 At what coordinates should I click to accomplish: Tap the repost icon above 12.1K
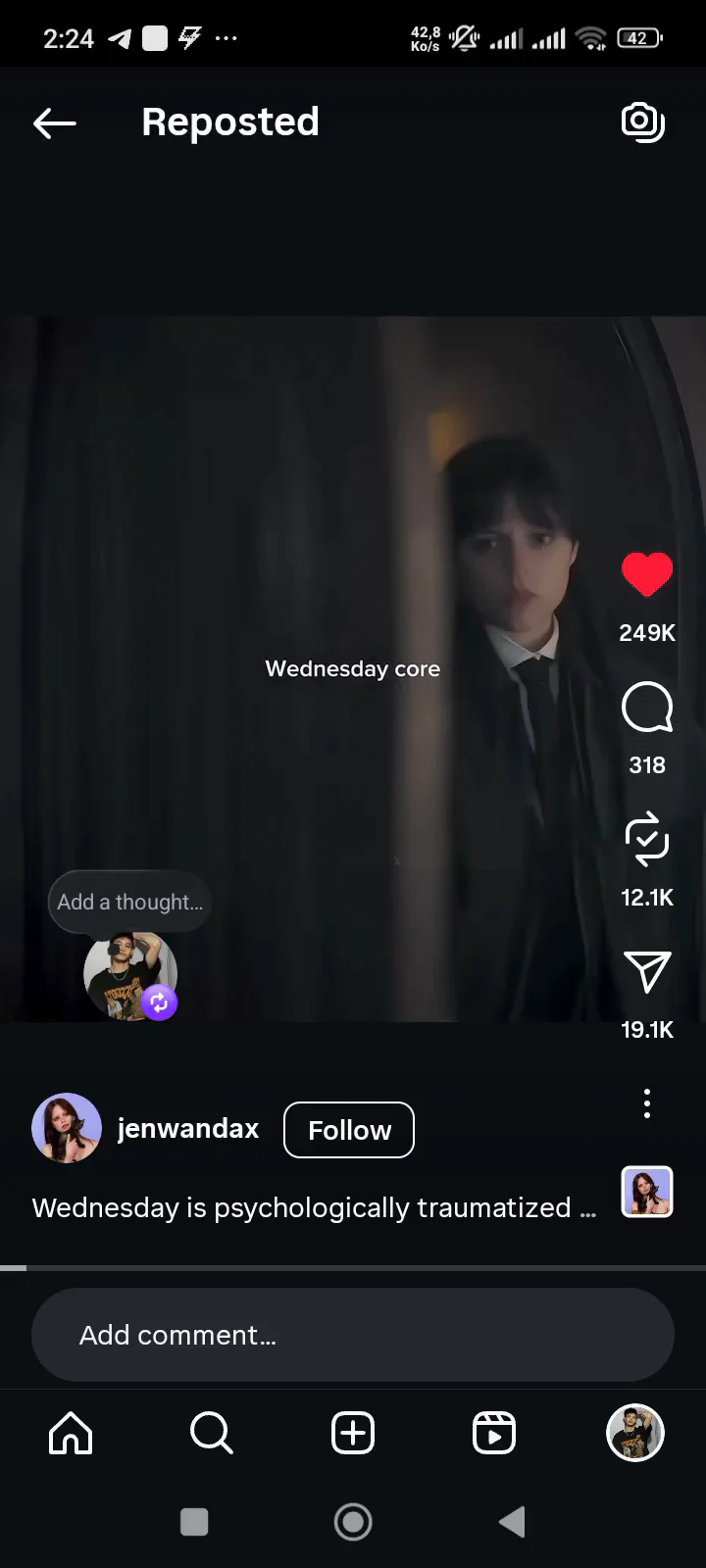[647, 839]
